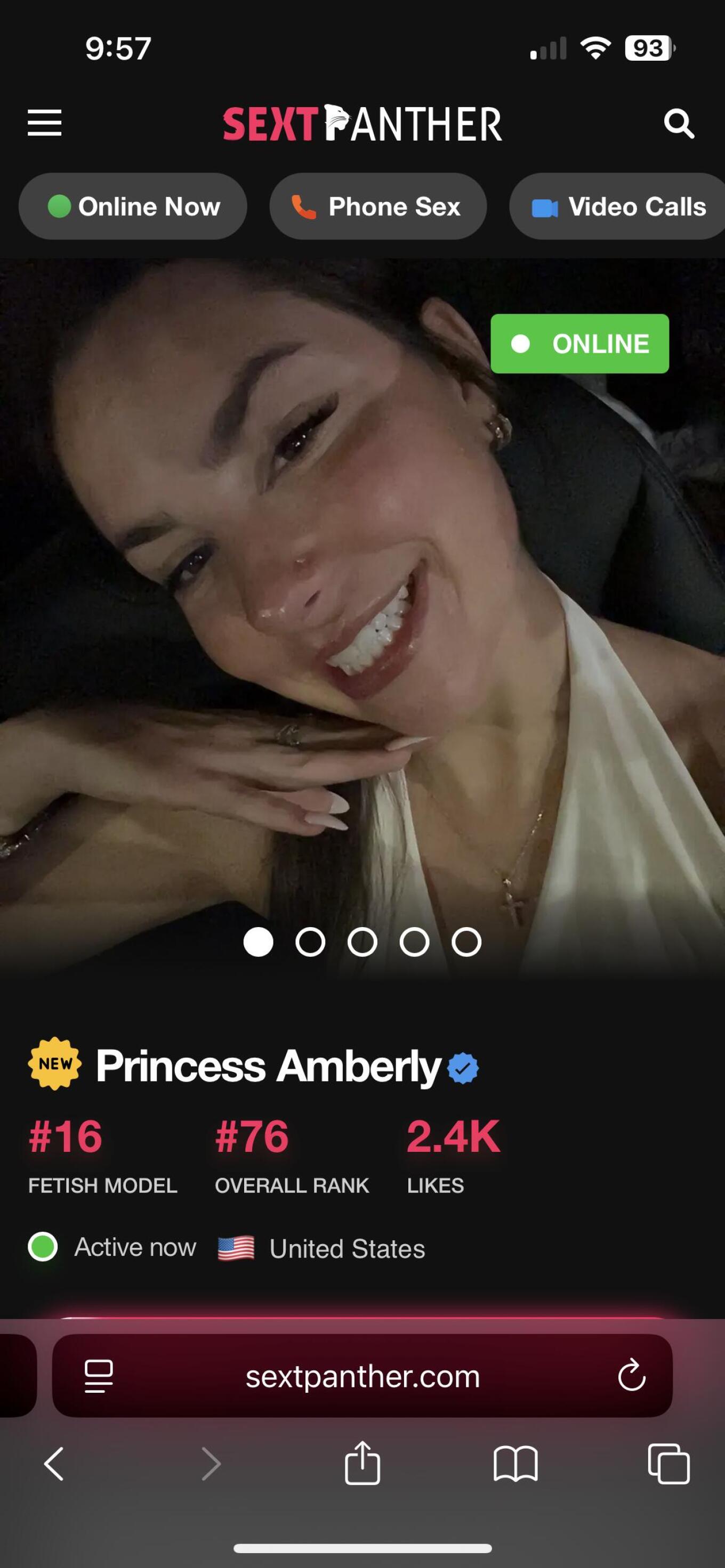Select the Phone Sex chip
This screenshot has height=1568, width=725.
(x=378, y=206)
